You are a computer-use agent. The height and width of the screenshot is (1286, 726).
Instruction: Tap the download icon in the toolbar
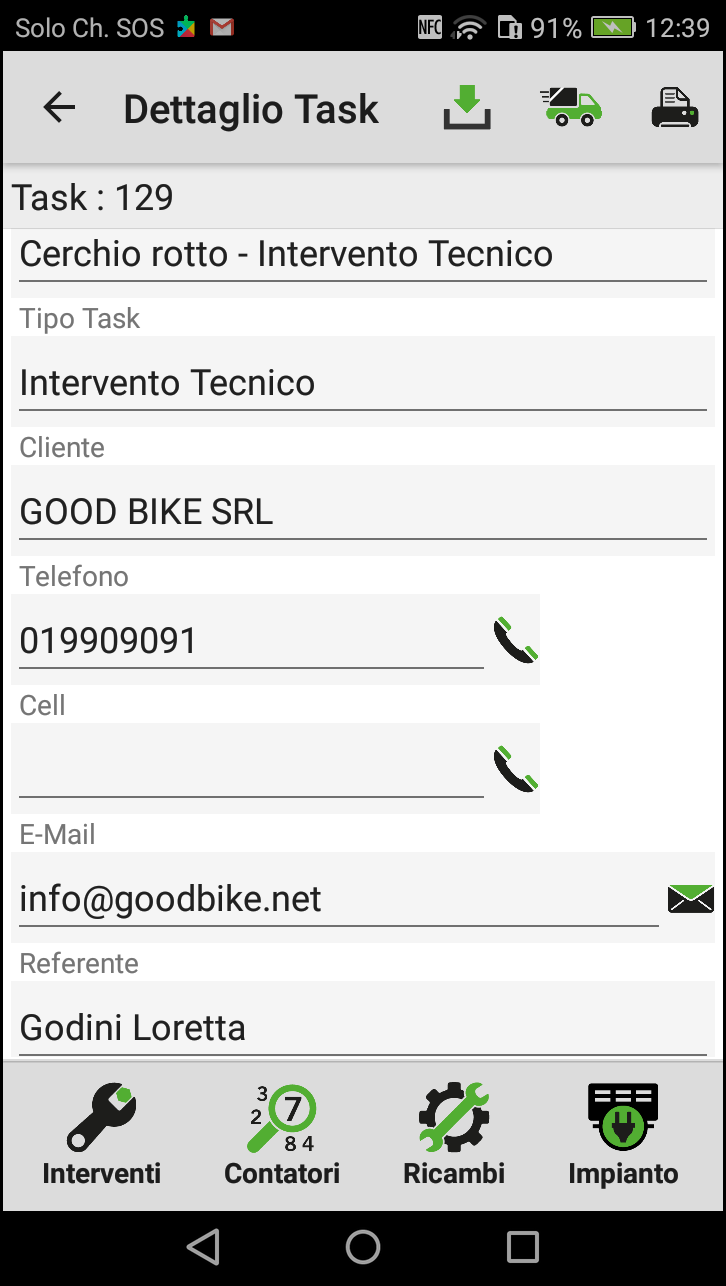[x=467, y=108]
